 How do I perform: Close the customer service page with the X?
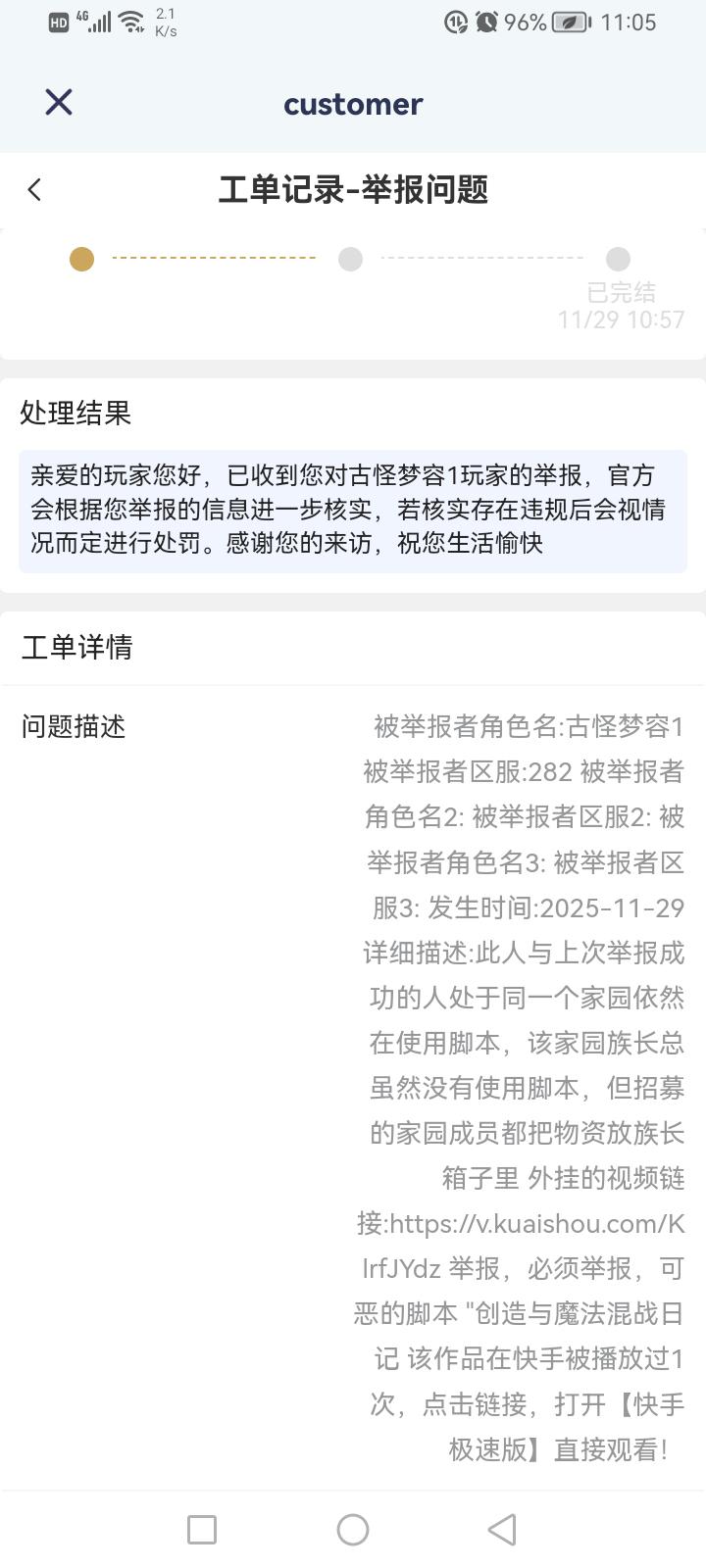pyautogui.click(x=58, y=102)
